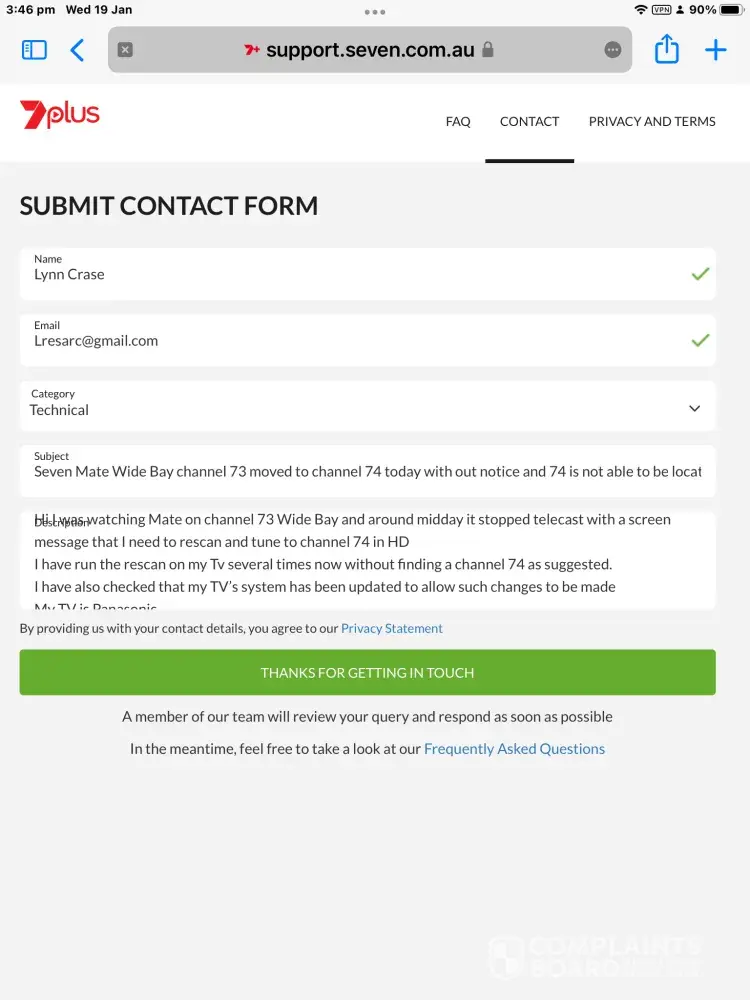Open the page options ellipsis menu

[x=613, y=50]
